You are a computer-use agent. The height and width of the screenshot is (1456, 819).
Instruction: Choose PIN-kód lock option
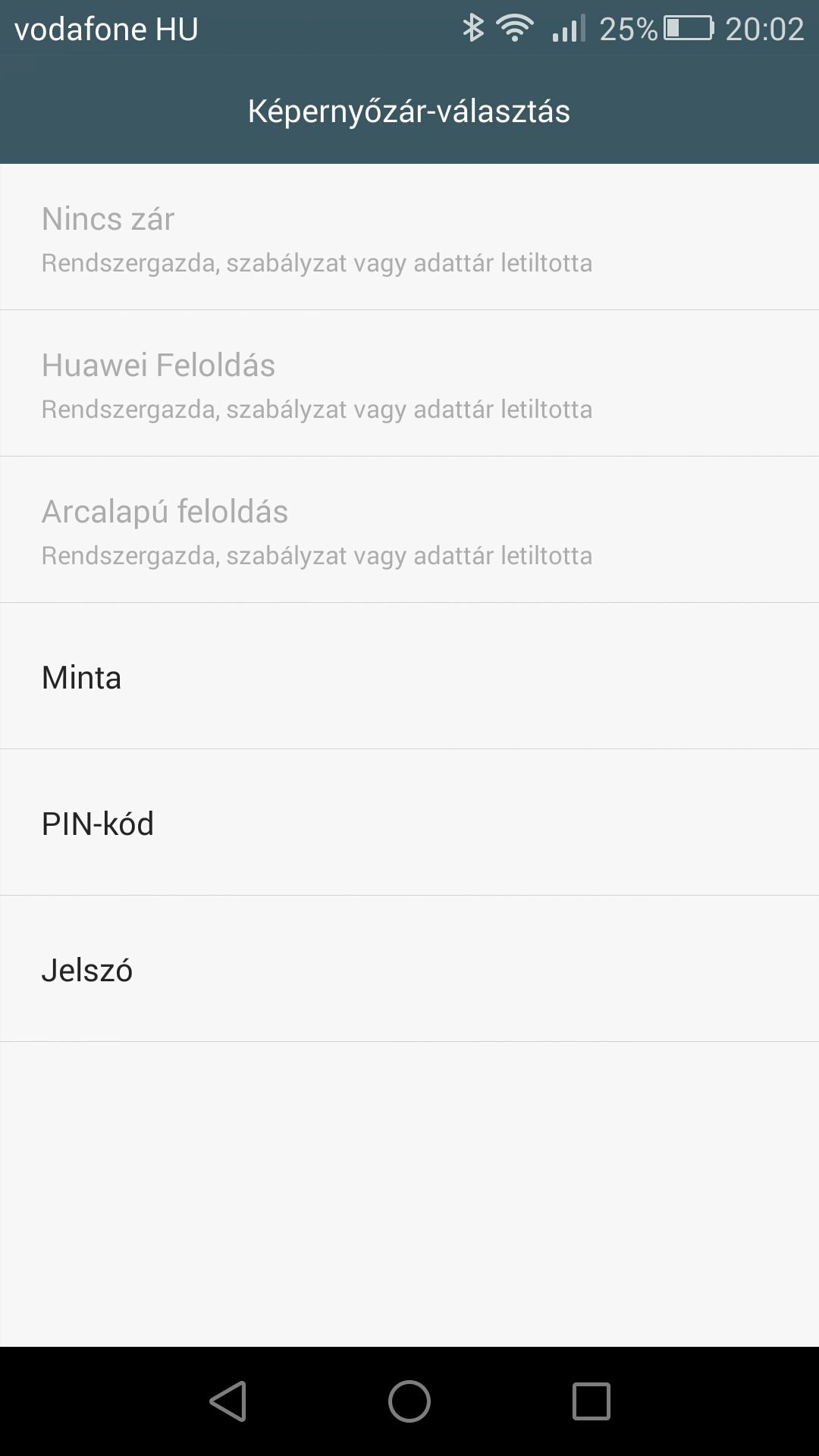tap(409, 822)
